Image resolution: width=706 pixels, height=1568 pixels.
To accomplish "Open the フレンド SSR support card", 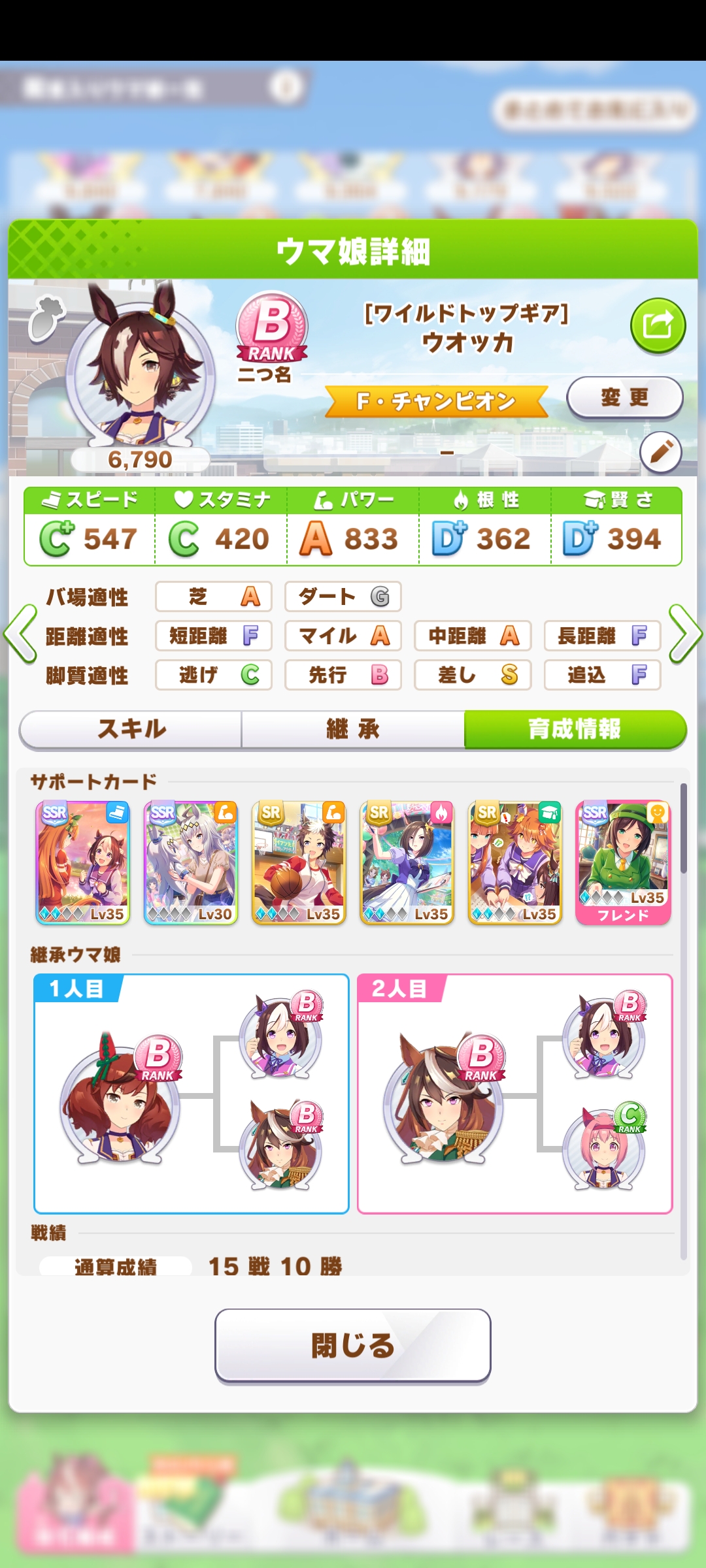I will point(623,862).
